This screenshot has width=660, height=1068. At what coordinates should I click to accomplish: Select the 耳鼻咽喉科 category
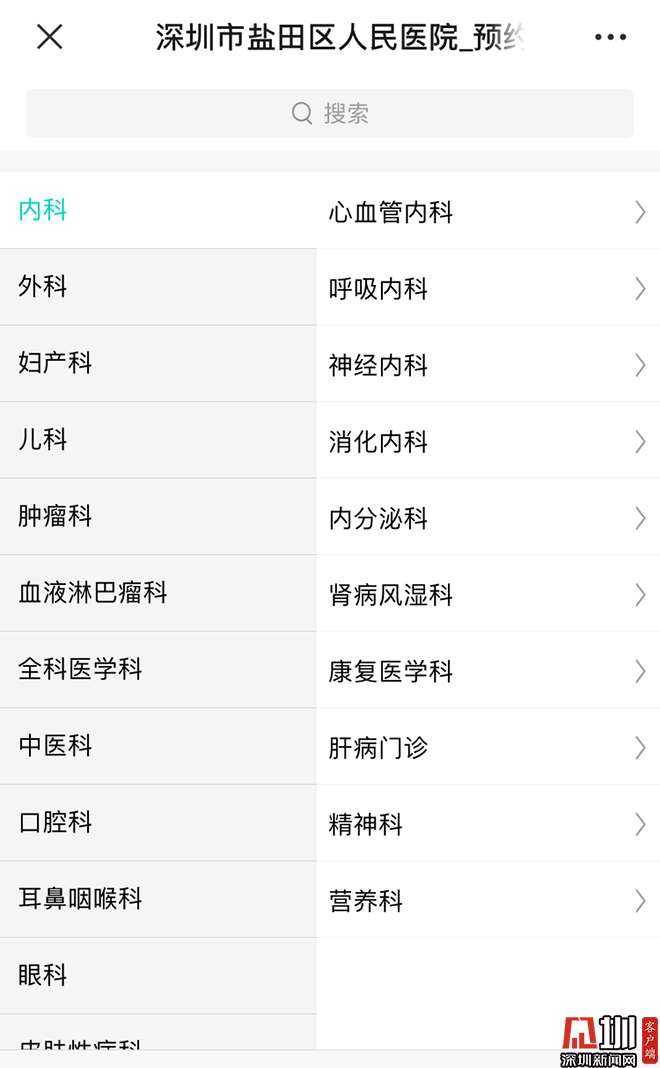(x=158, y=899)
